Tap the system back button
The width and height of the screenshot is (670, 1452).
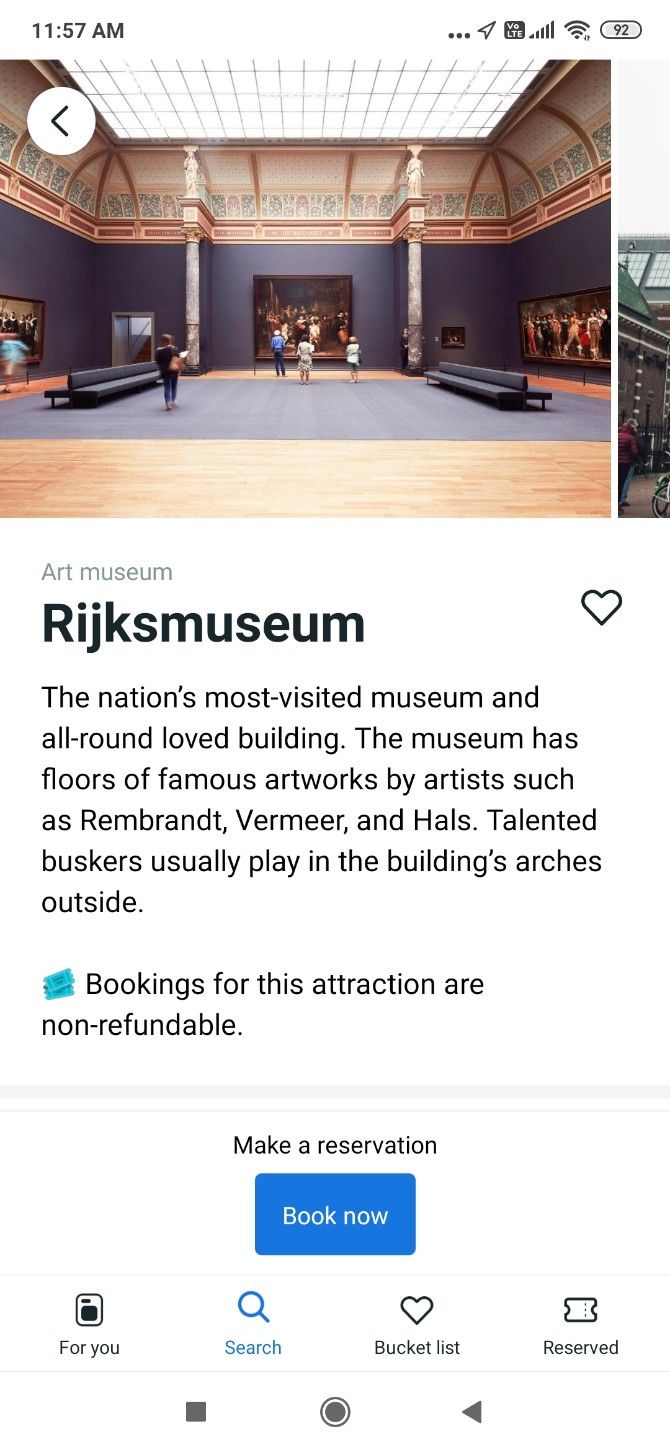click(472, 1411)
